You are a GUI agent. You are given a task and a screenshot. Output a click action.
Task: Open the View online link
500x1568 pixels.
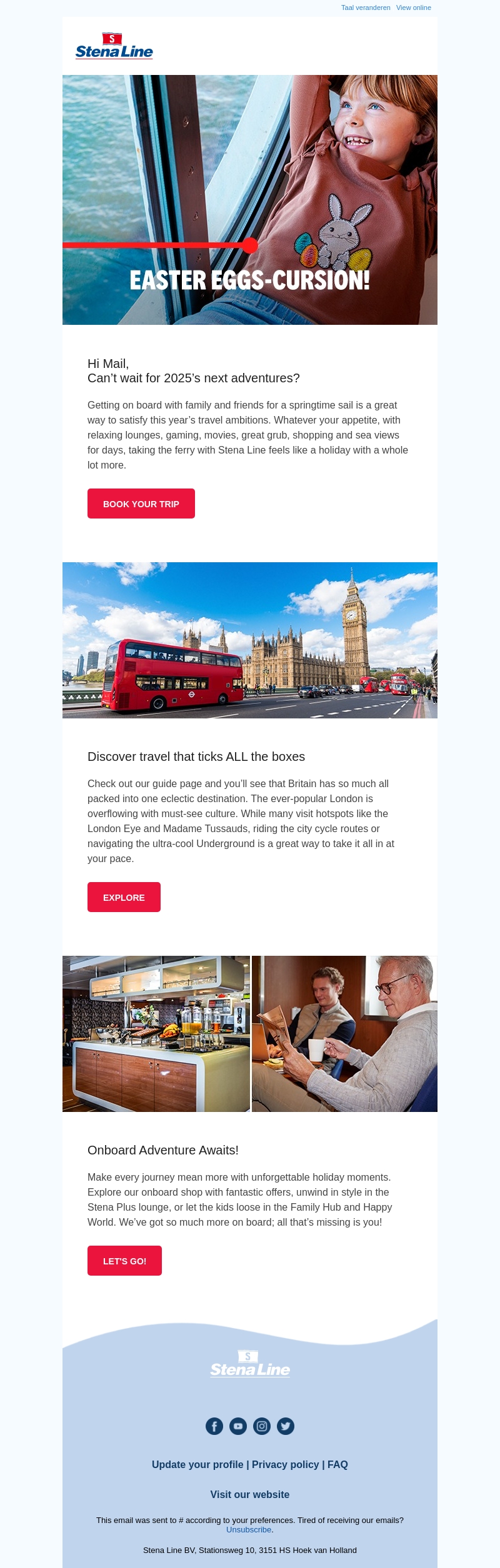(x=413, y=7)
